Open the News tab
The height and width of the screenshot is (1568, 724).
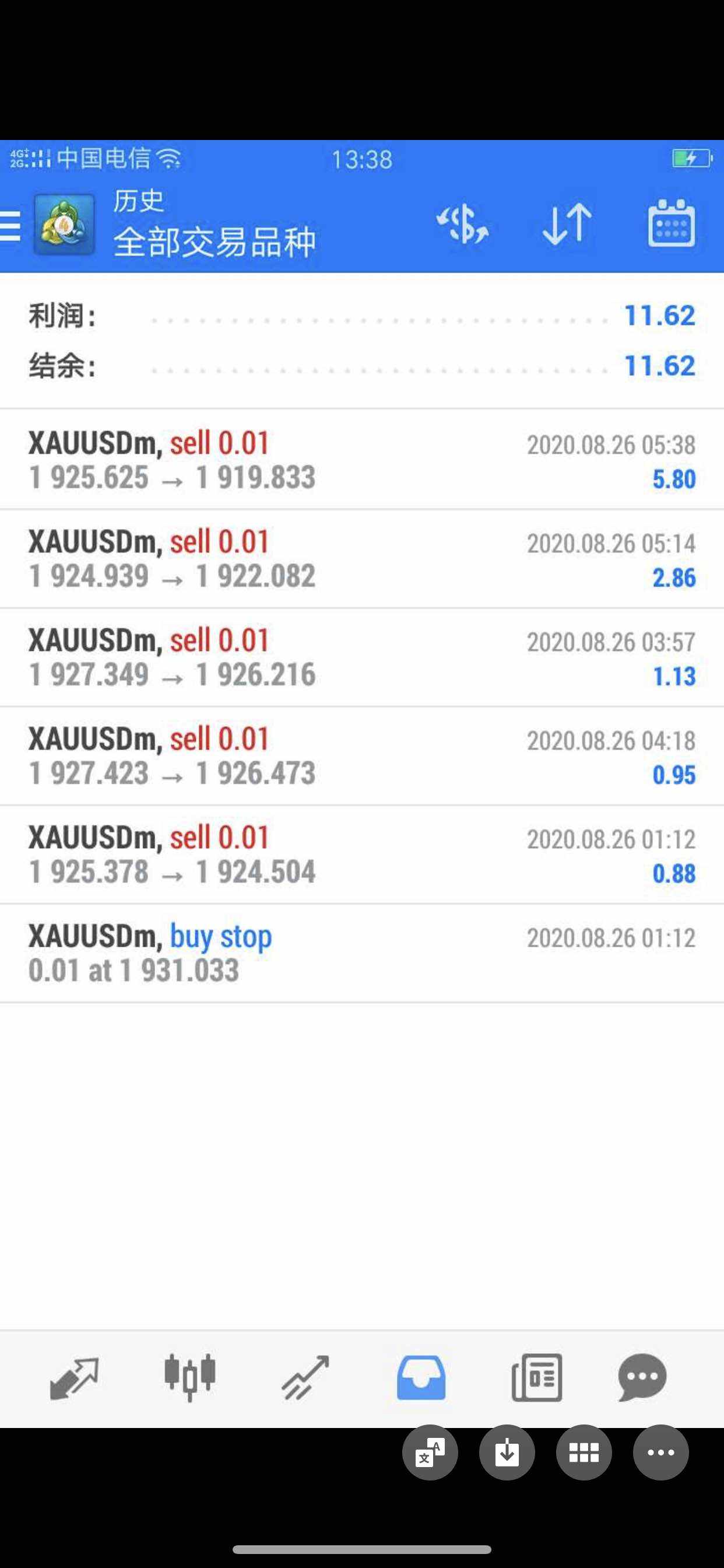pyautogui.click(x=537, y=1378)
